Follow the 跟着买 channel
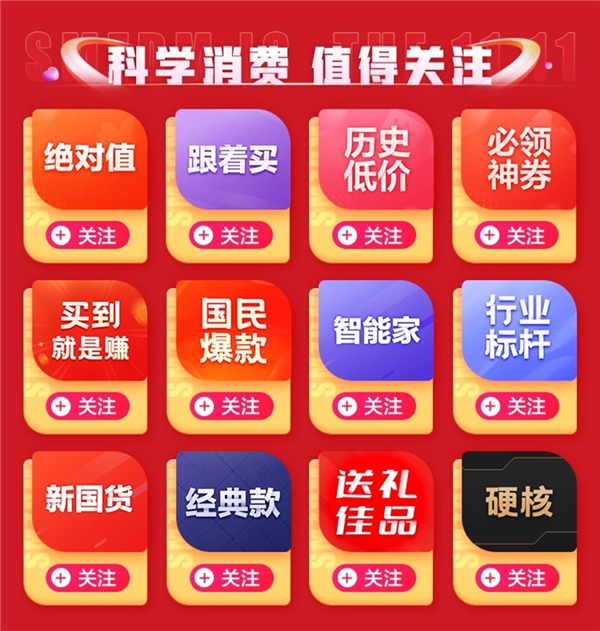Screen dimensions: 600x631 pos(231,236)
